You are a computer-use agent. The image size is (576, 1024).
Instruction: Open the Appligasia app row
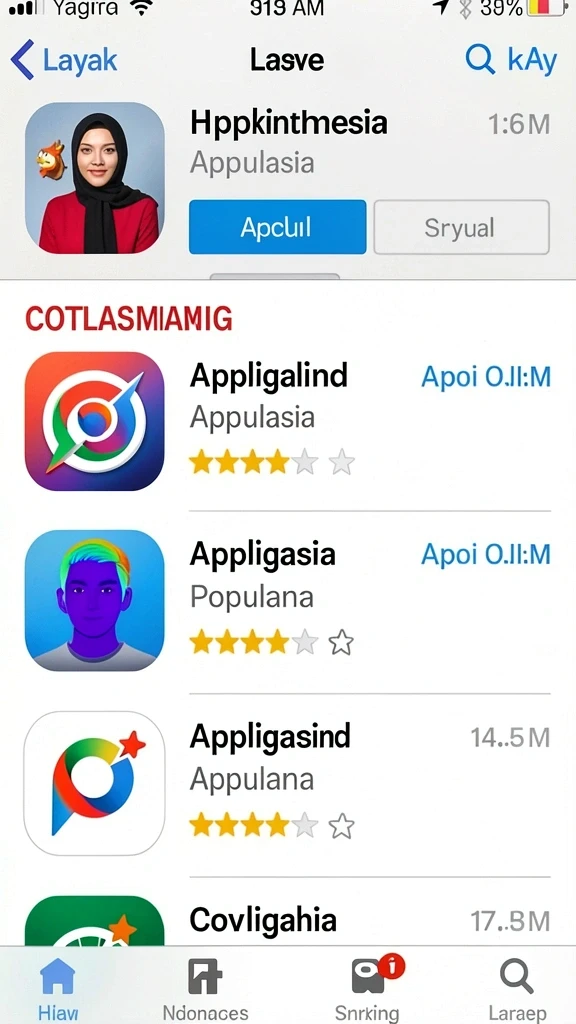click(x=288, y=601)
